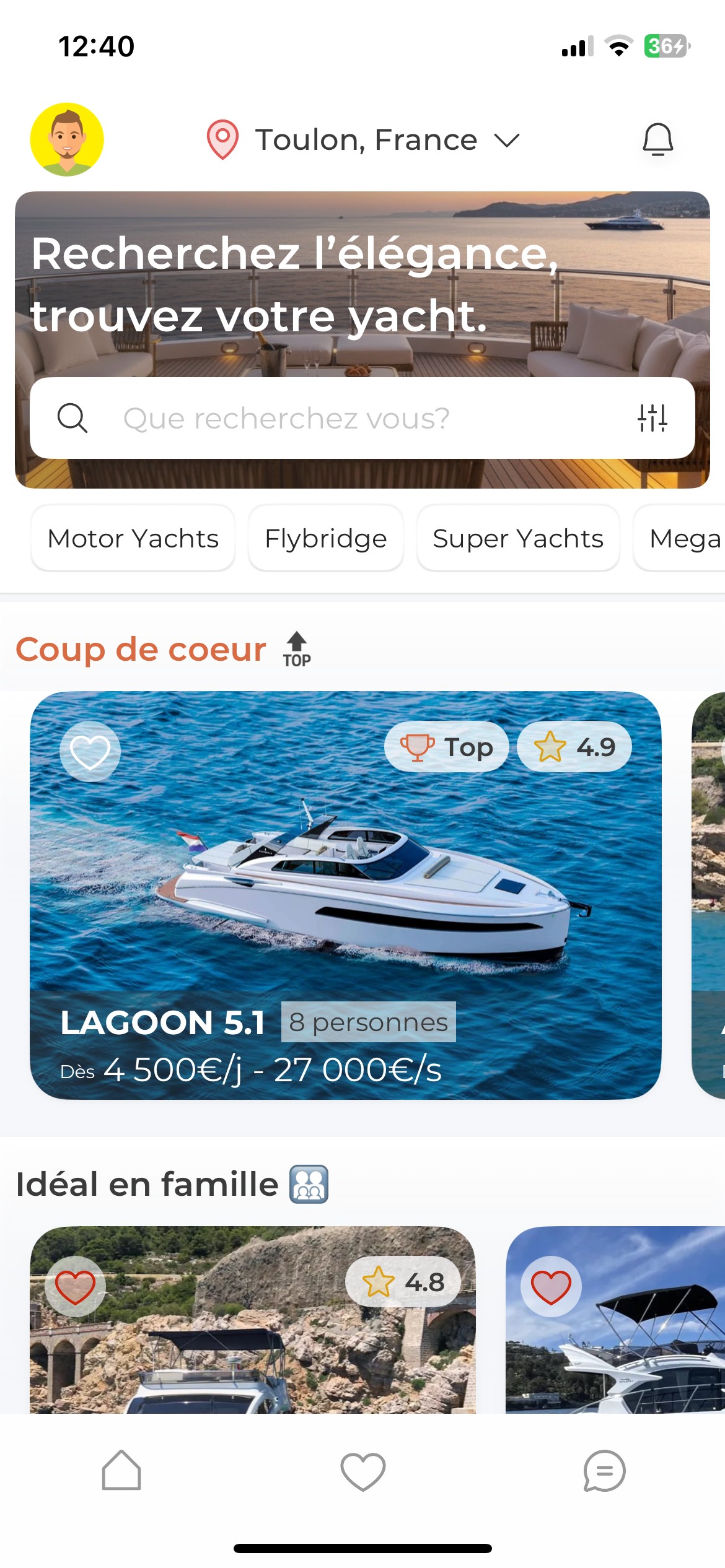725x1568 pixels.
Task: Switch to the favorites heart tab
Action: 362,1471
